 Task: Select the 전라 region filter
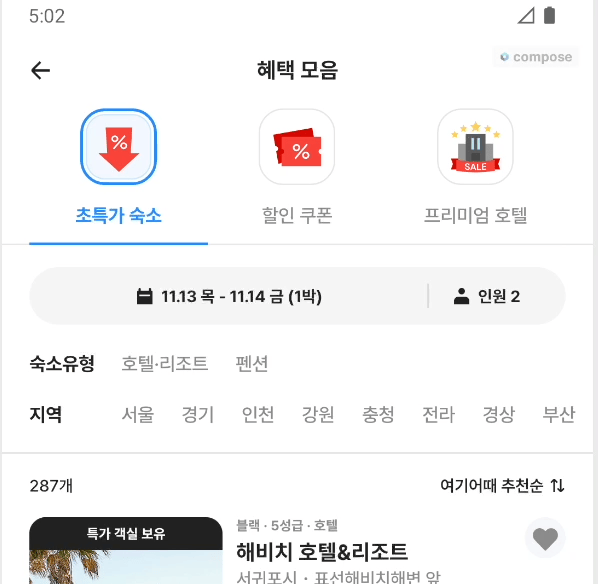(439, 414)
